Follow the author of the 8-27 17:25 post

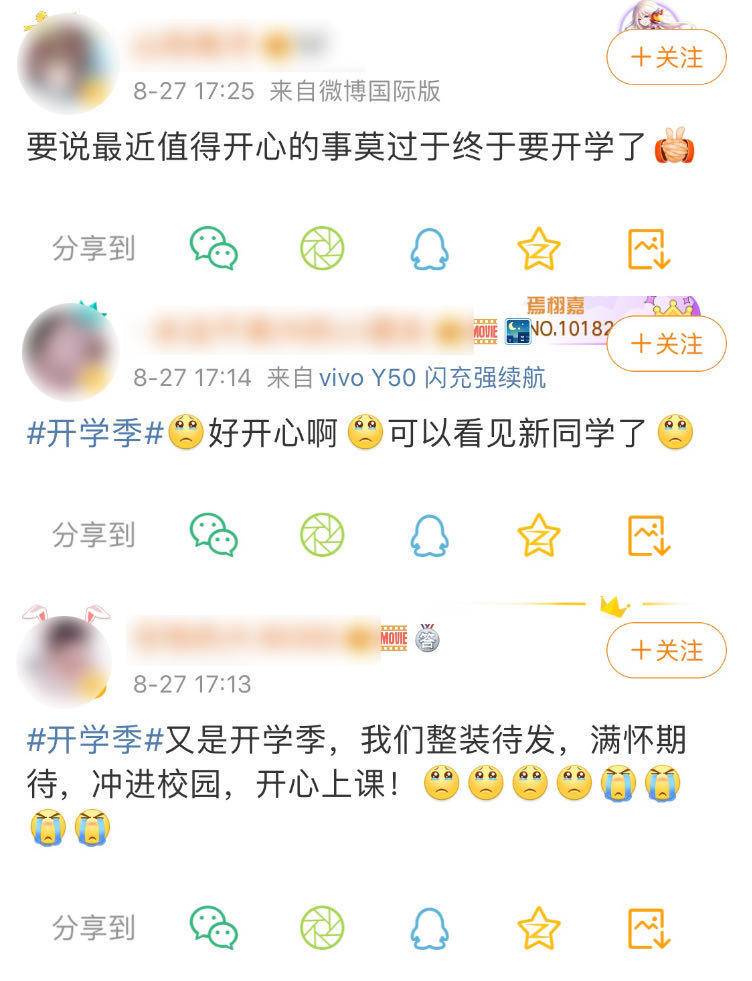666,57
